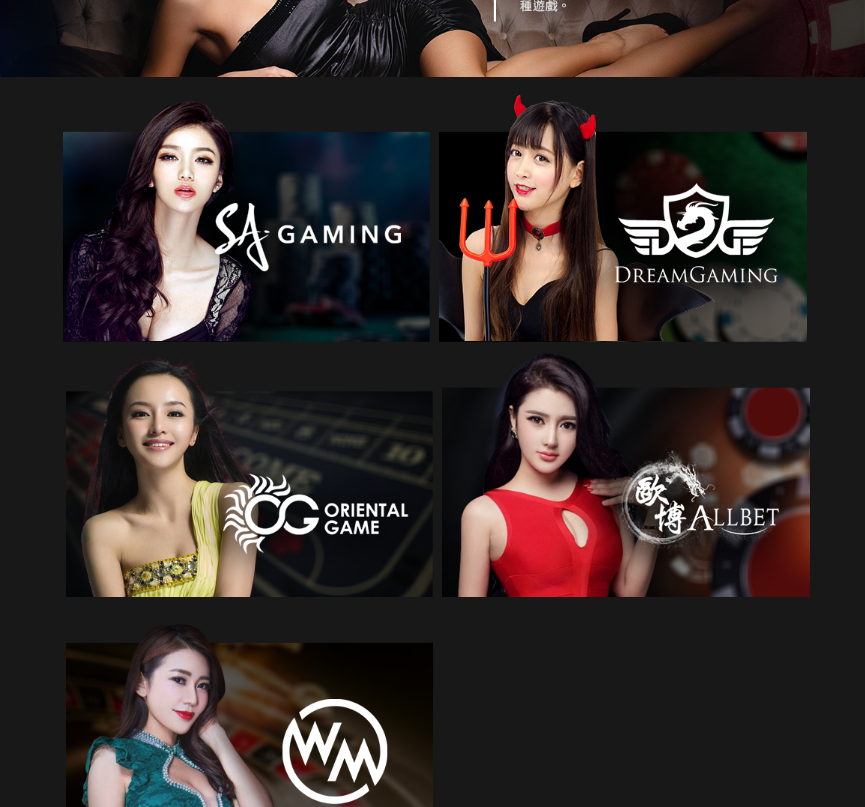Viewport: 865px width, 807px height.
Task: Choose the Allbet live casino card
Action: point(626,492)
